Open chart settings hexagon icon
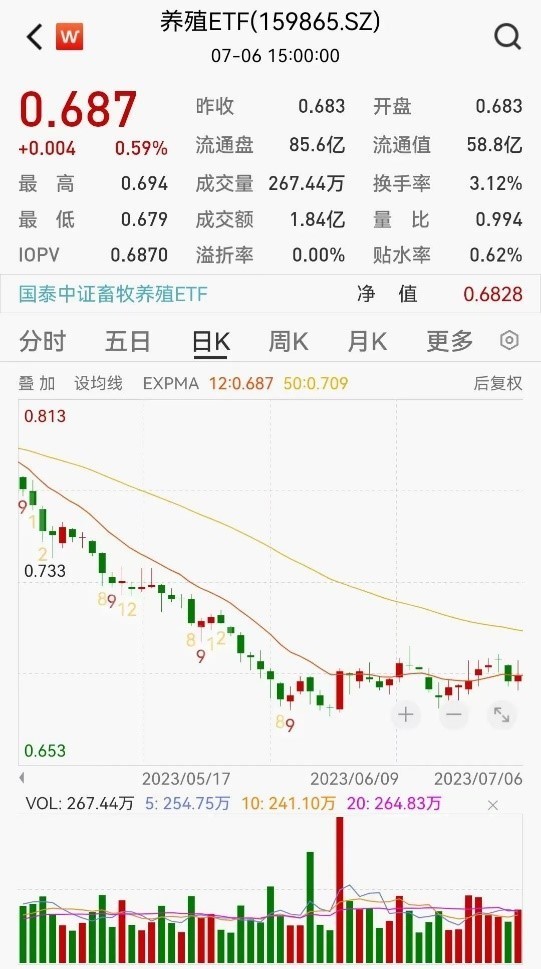This screenshot has height=969, width=541. (x=509, y=341)
